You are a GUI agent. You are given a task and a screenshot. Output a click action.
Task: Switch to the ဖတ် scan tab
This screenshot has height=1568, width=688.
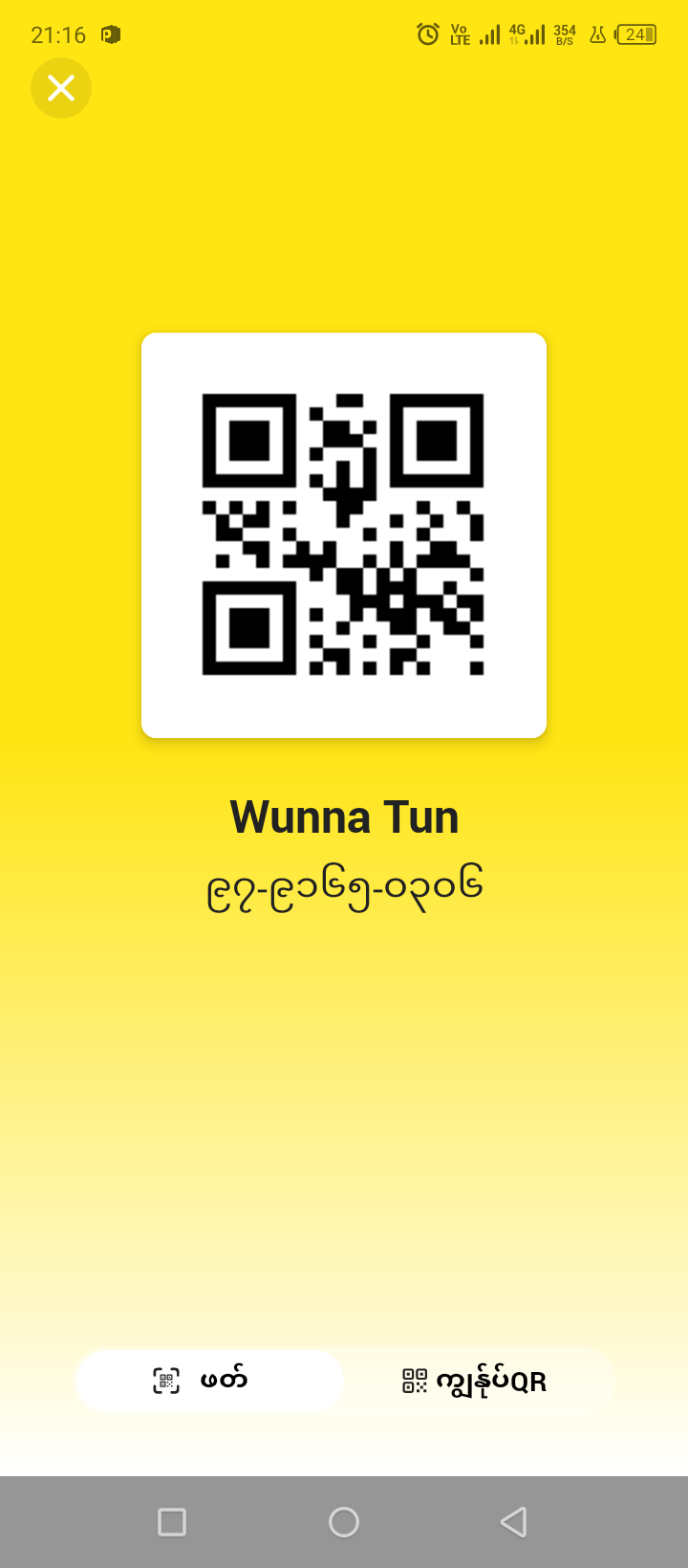click(209, 1381)
